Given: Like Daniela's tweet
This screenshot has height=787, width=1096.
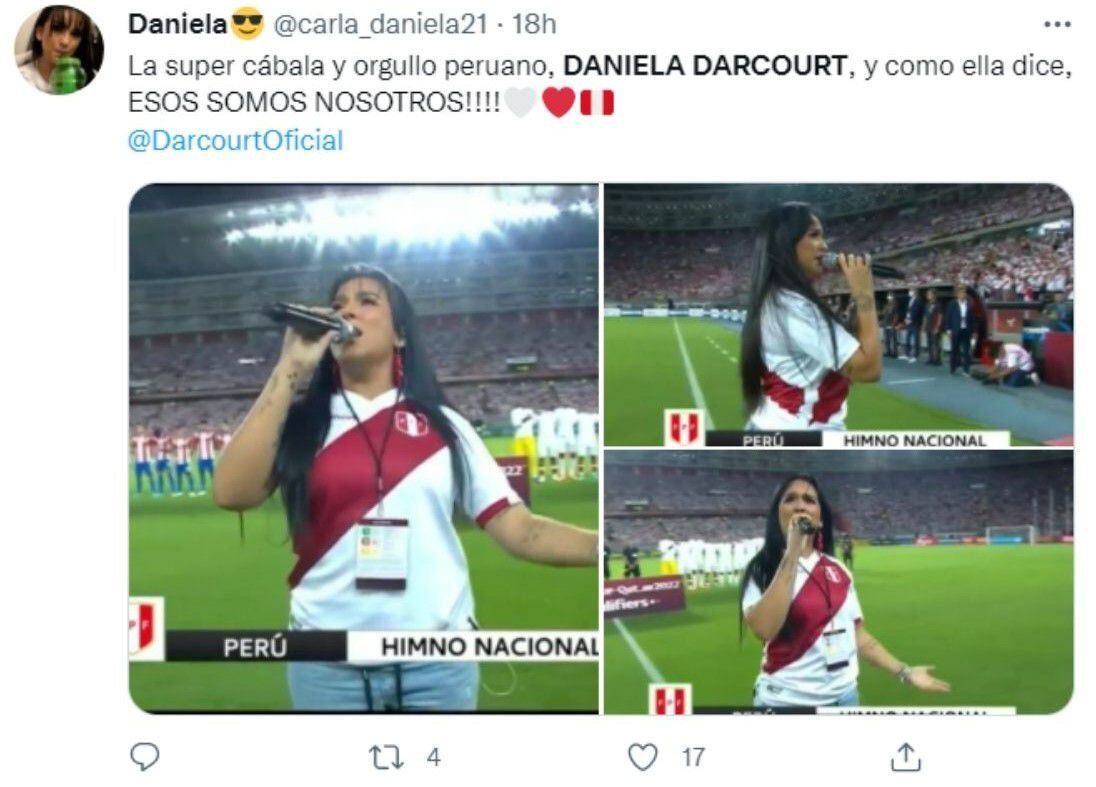Looking at the screenshot, I should (642, 757).
